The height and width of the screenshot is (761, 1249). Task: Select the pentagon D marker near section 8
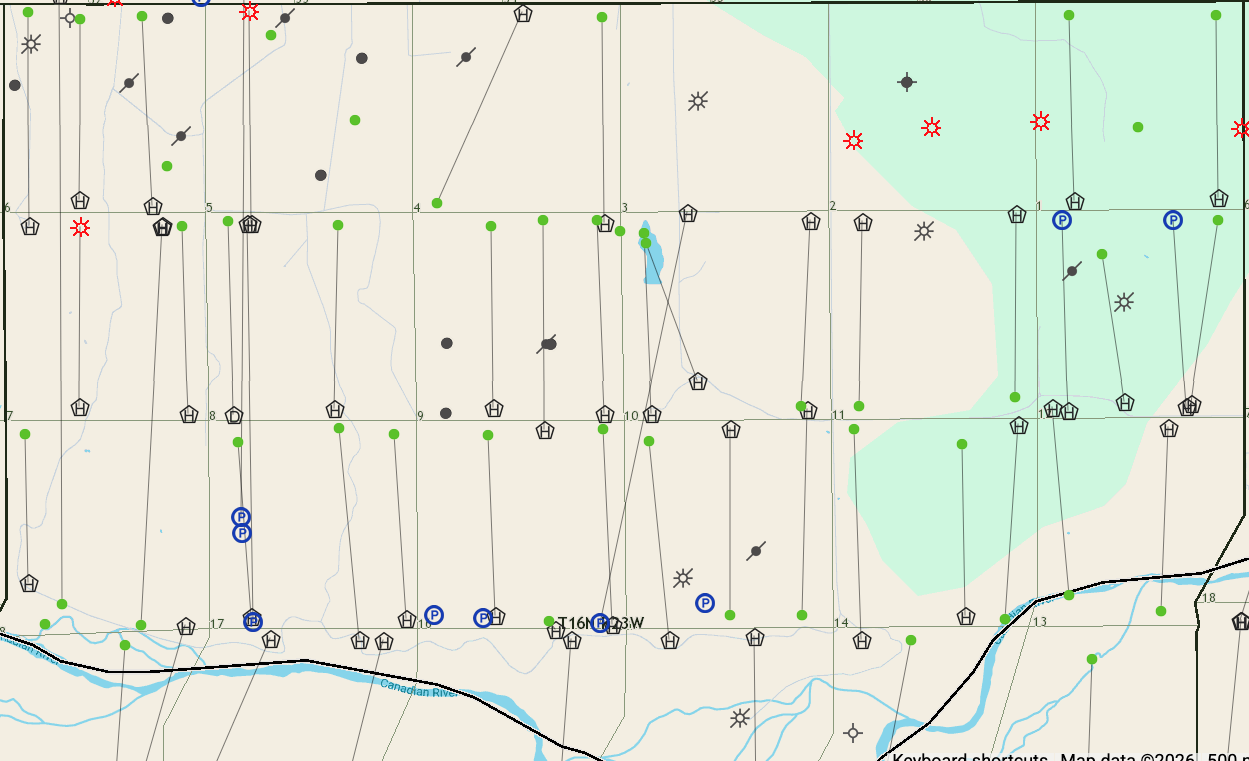[x=234, y=415]
